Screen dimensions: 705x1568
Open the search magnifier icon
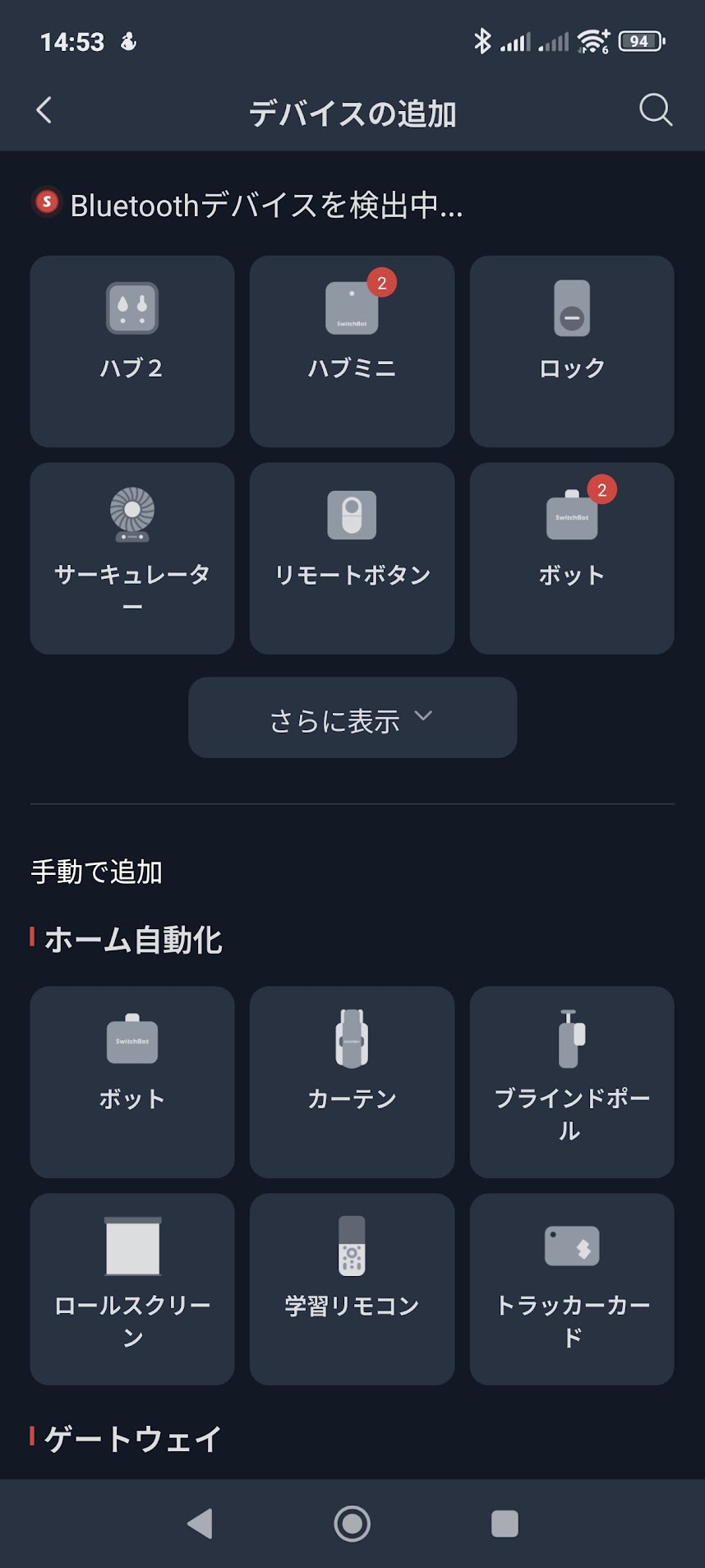(656, 110)
